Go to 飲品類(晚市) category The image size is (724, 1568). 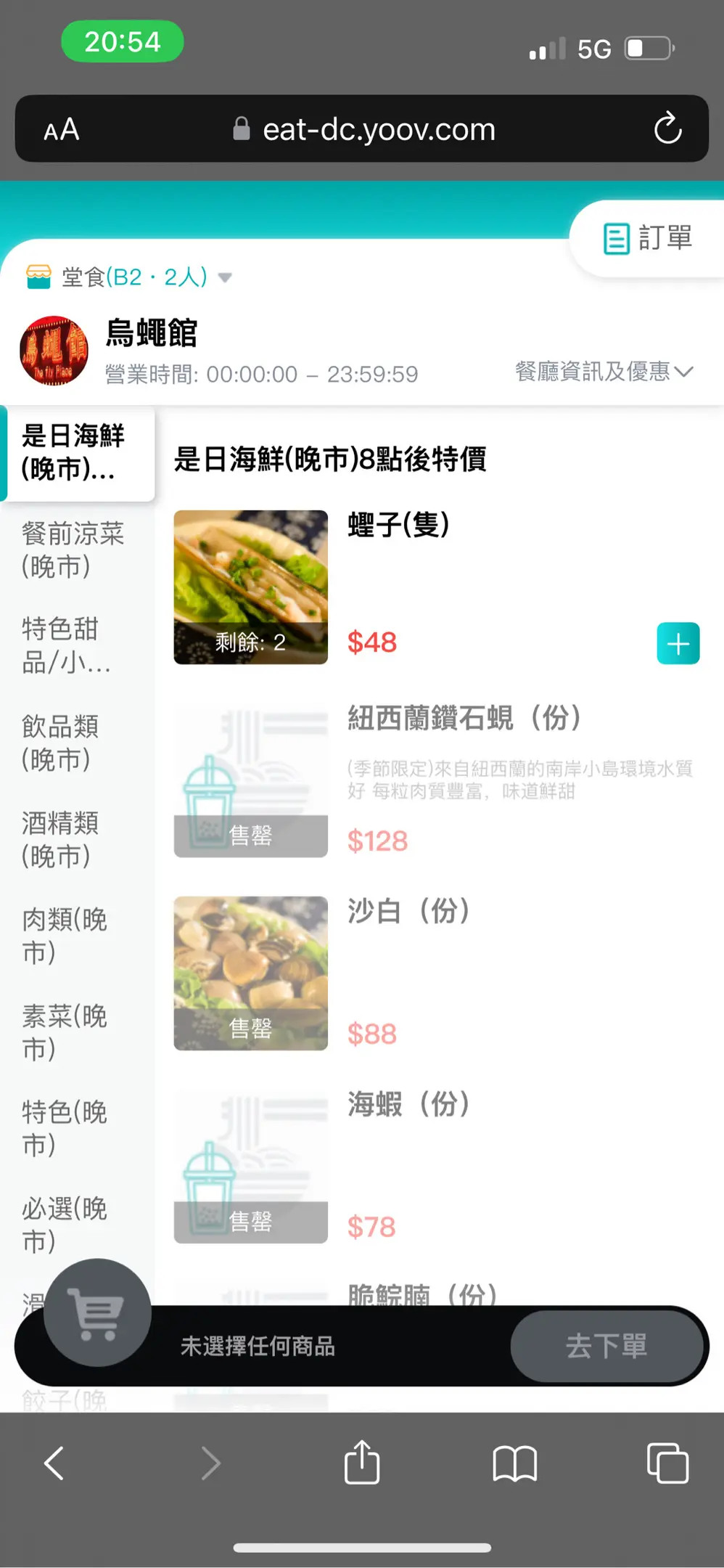tap(60, 743)
